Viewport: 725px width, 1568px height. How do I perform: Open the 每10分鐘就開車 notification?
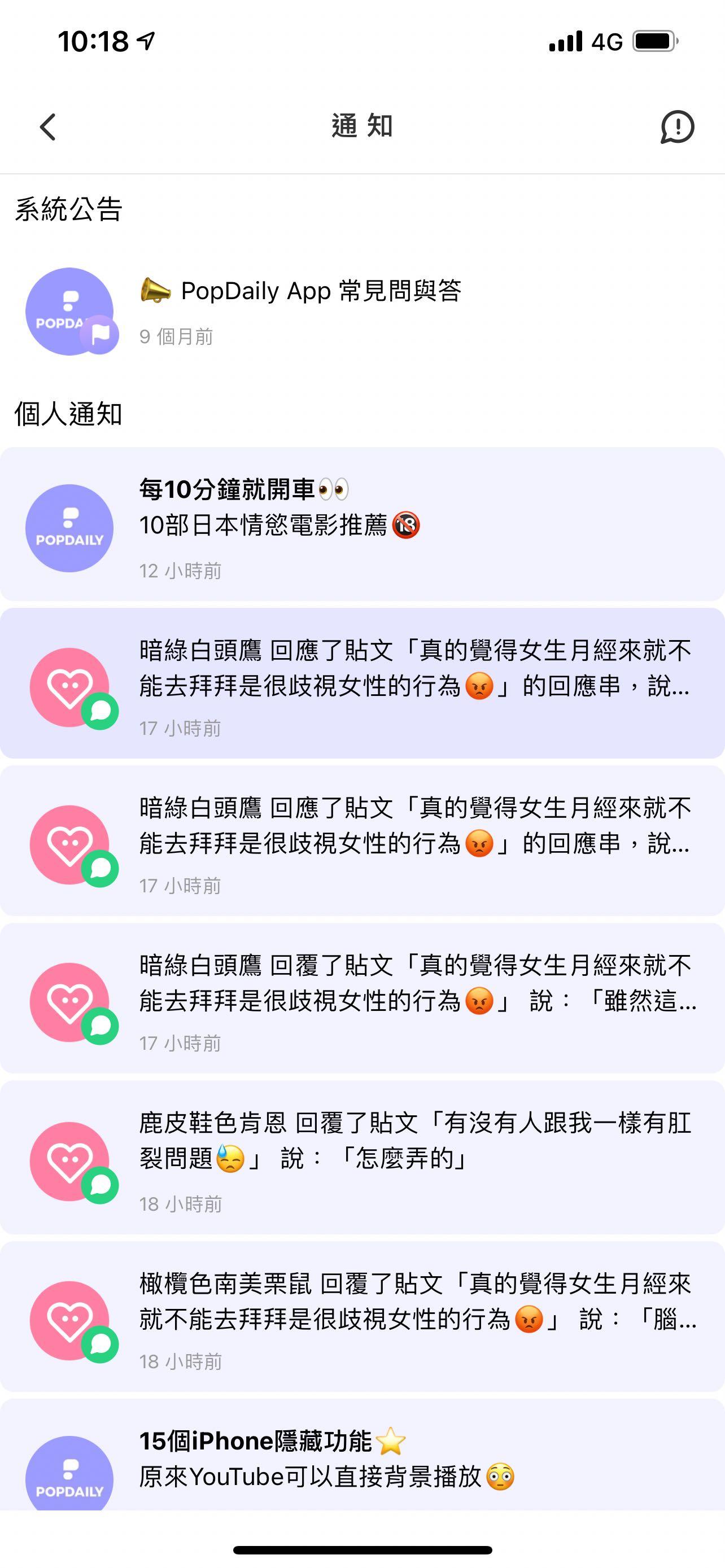[362, 525]
